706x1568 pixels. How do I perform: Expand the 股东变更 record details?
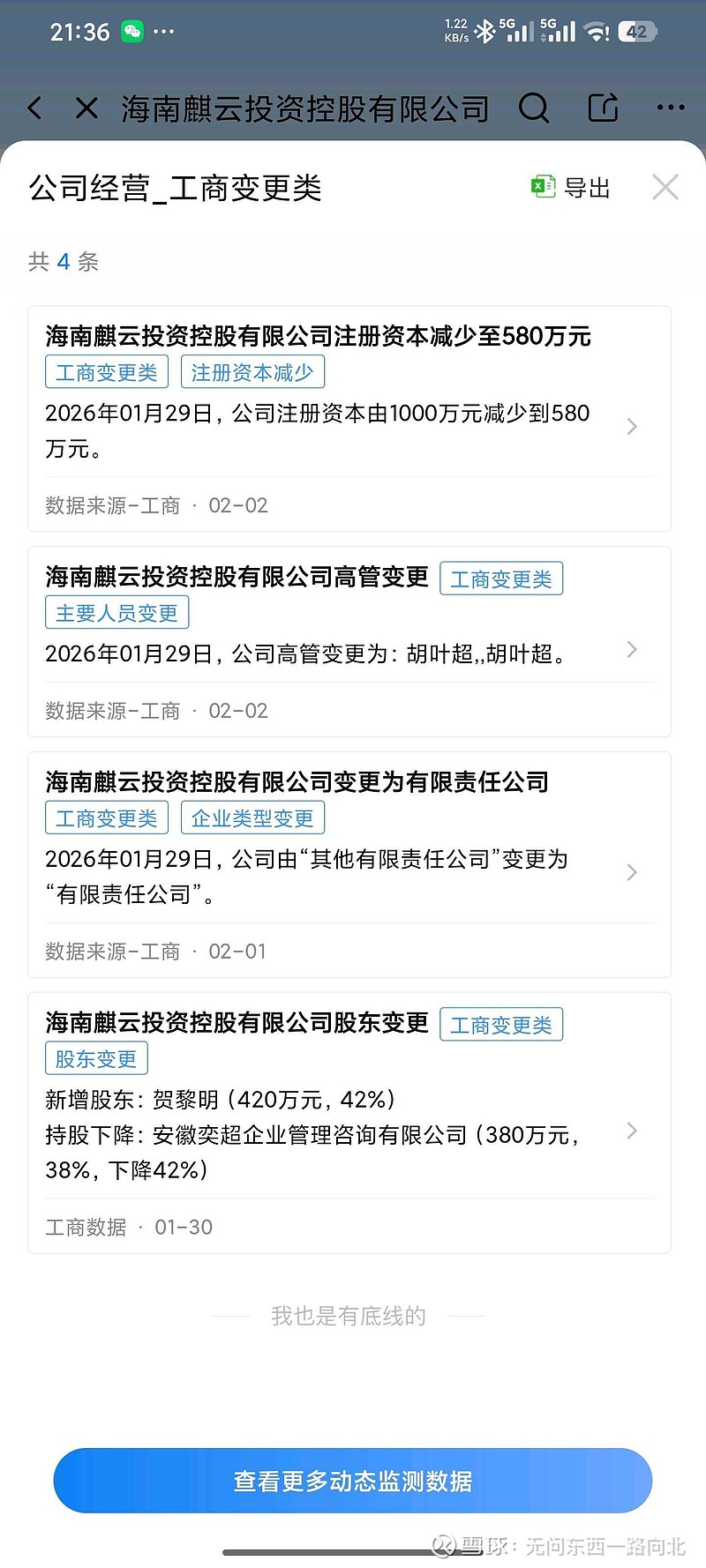(632, 1130)
